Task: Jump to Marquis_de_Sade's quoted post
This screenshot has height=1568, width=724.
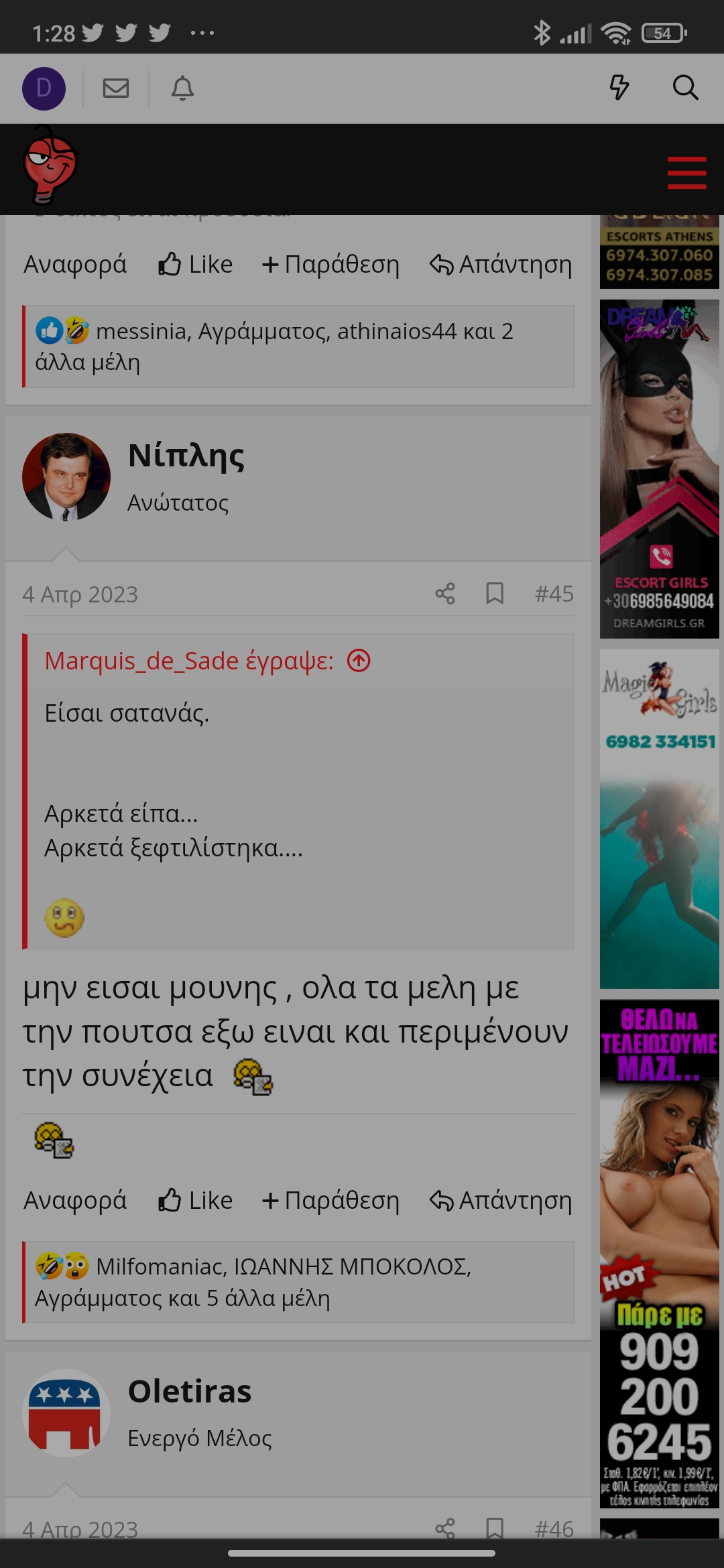Action: click(359, 661)
